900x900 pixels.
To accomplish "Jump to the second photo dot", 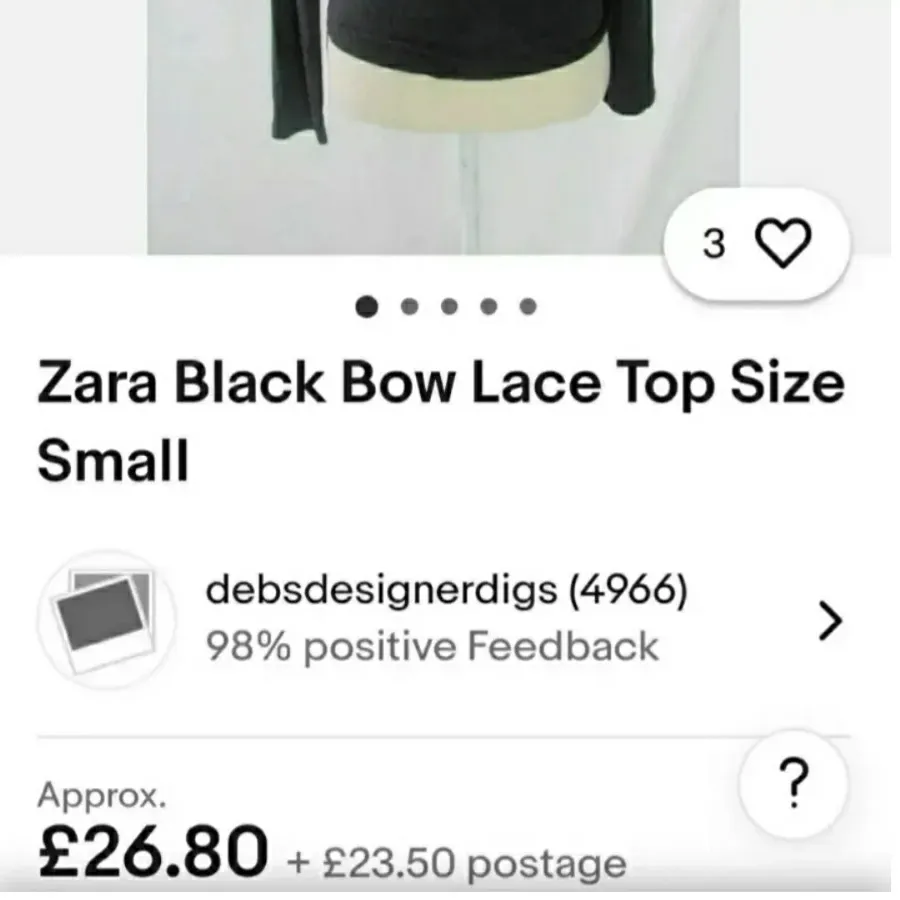I will [x=409, y=307].
